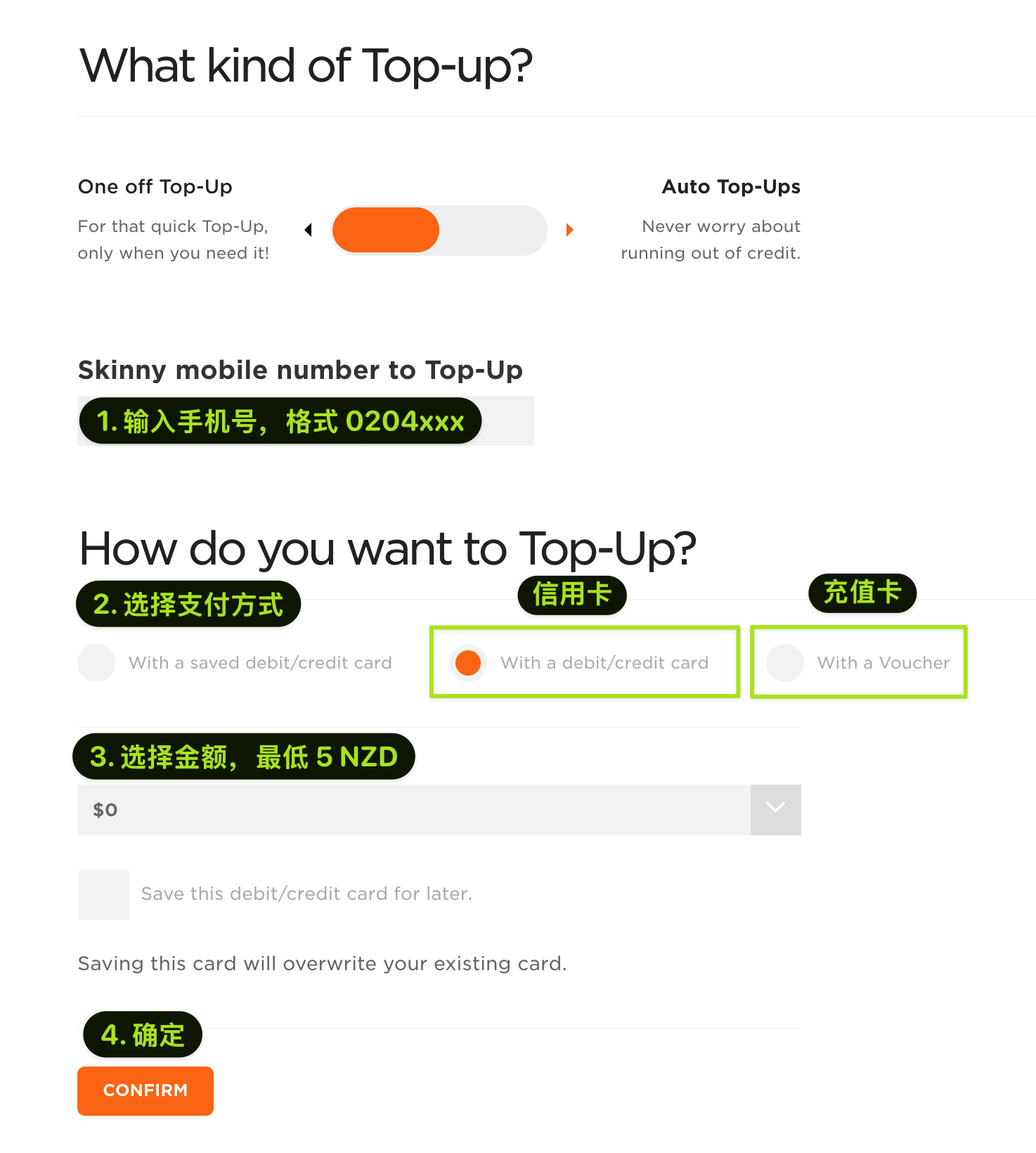Image resolution: width=1036 pixels, height=1153 pixels.
Task: Choose With a Voucher payment option
Action: 785,663
